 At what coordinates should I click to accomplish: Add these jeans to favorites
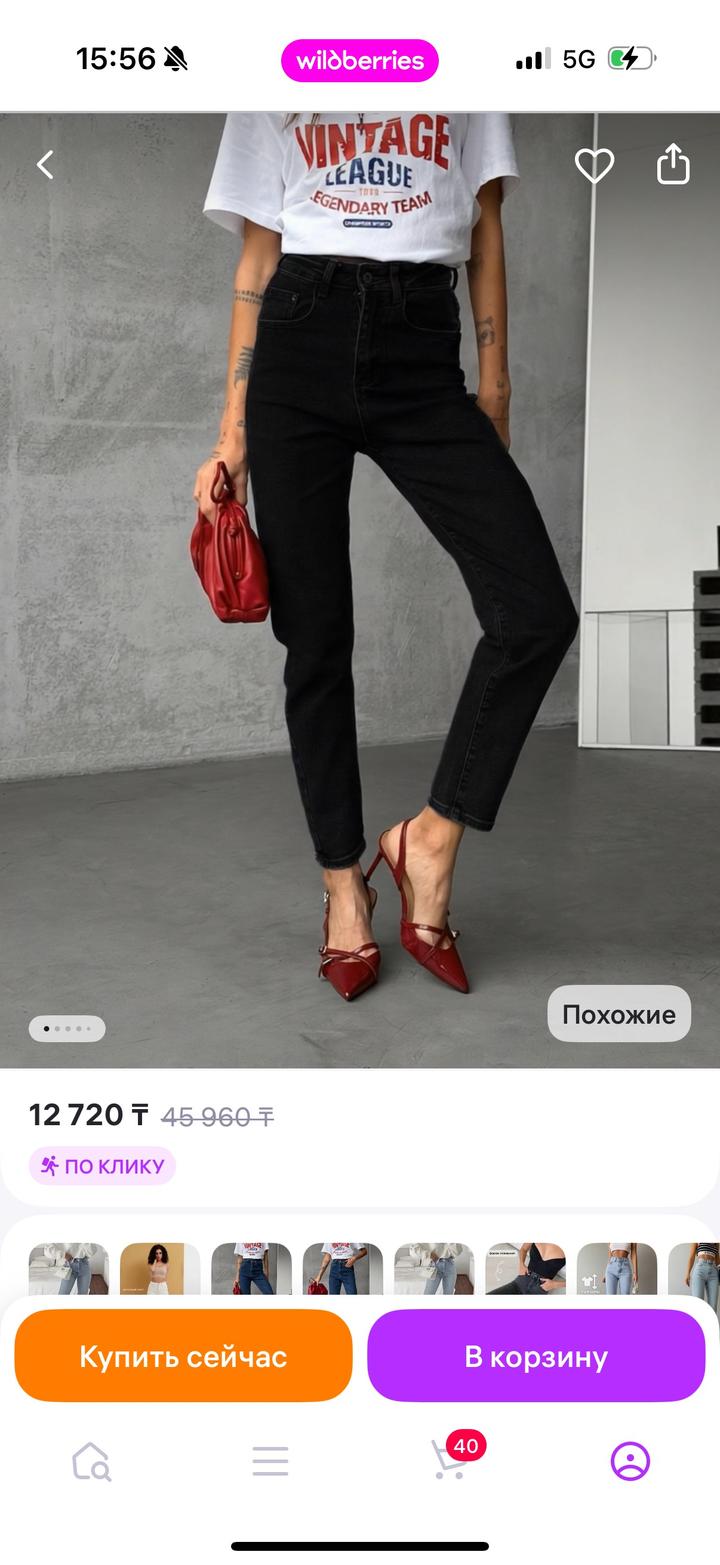pyautogui.click(x=594, y=165)
